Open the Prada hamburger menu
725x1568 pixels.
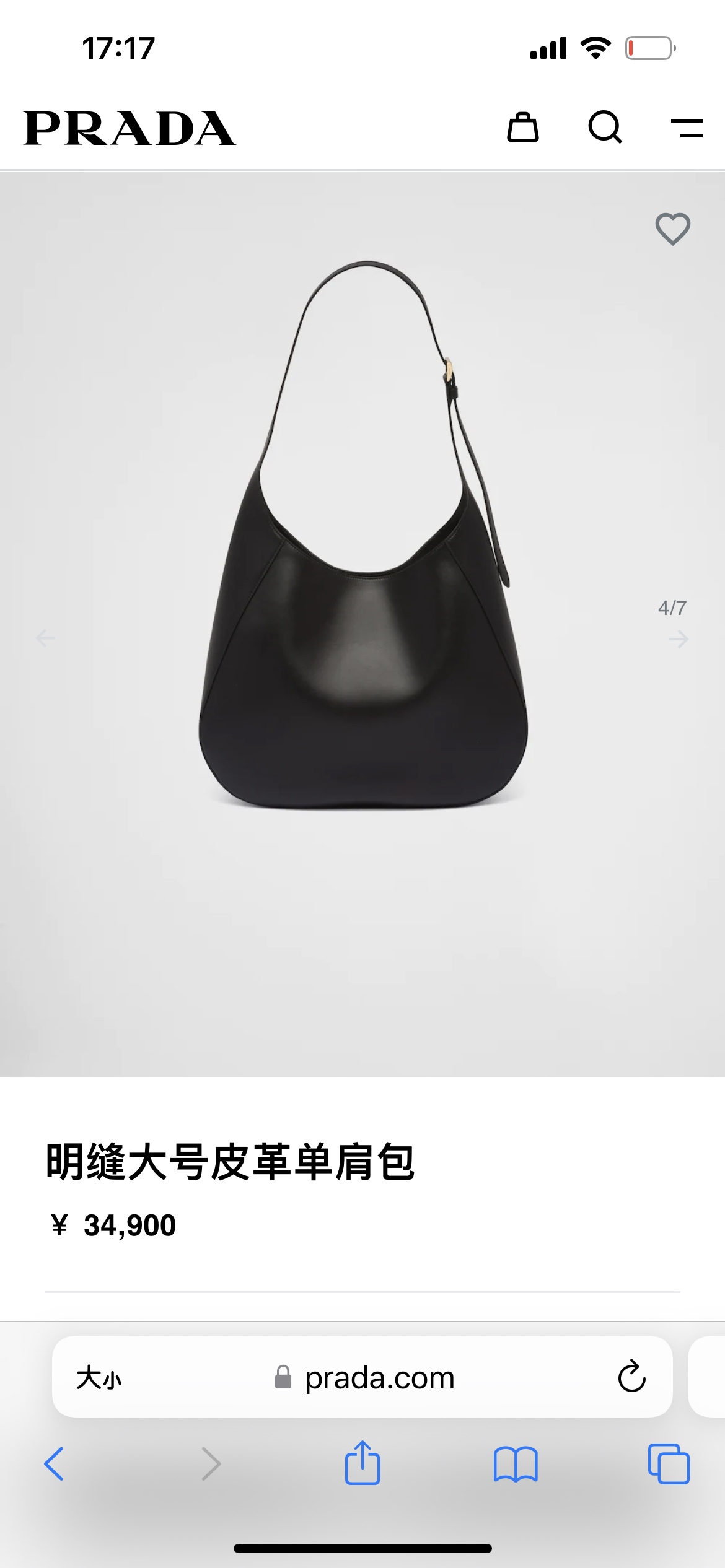click(687, 128)
